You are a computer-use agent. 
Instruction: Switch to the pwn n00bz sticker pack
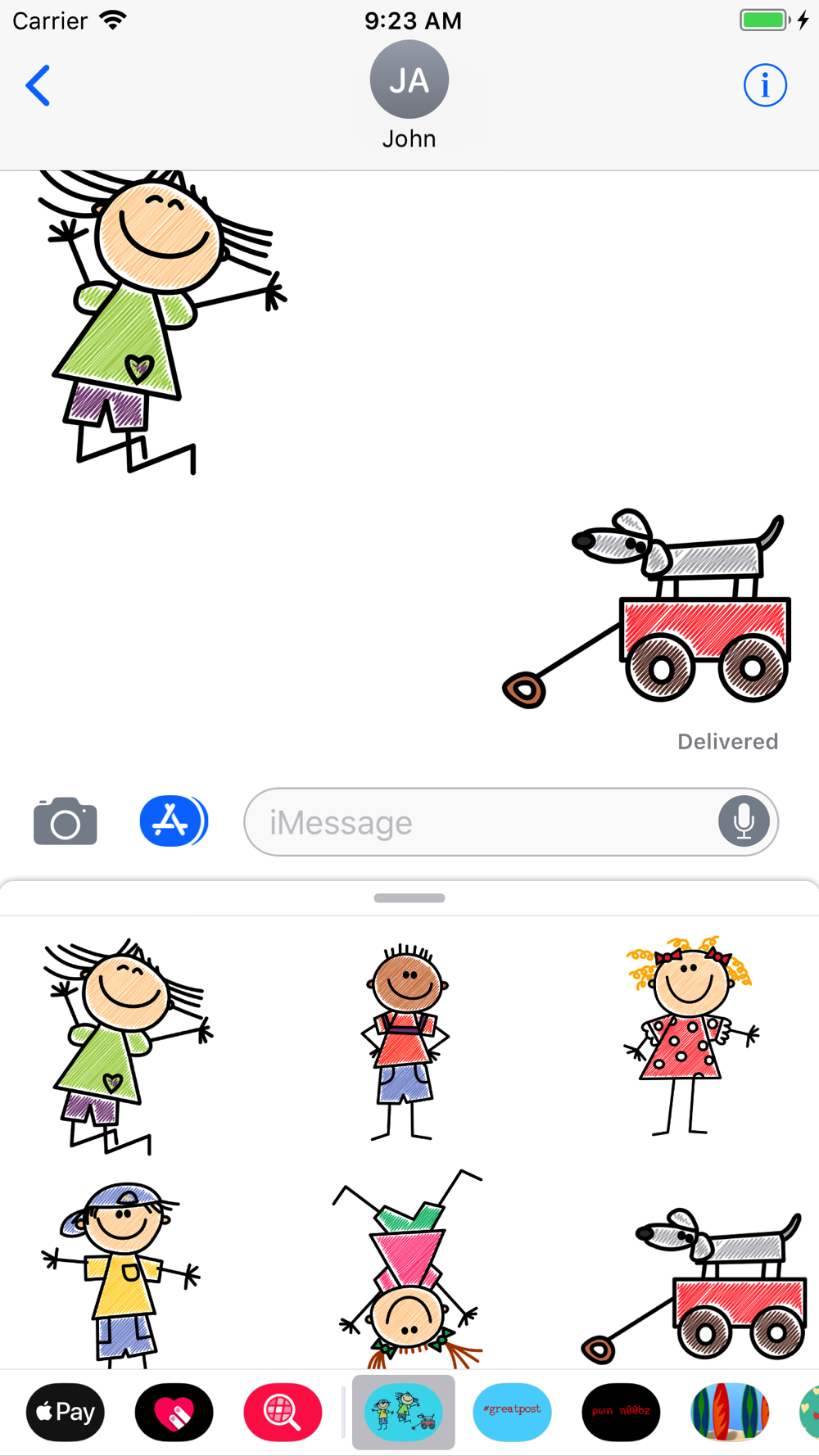pos(621,1412)
